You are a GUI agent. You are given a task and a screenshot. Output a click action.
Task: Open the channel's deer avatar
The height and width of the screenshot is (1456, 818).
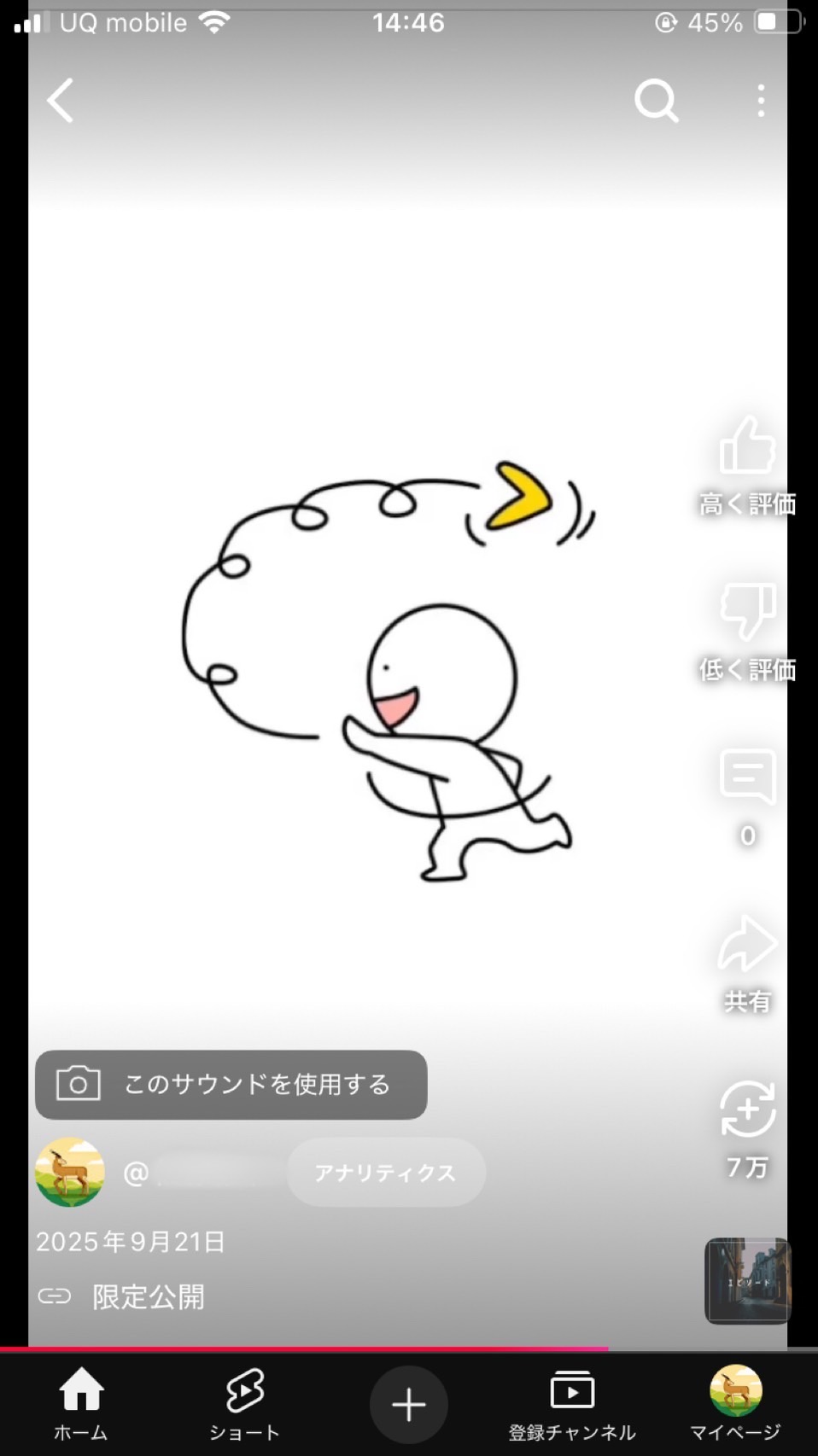[70, 1173]
